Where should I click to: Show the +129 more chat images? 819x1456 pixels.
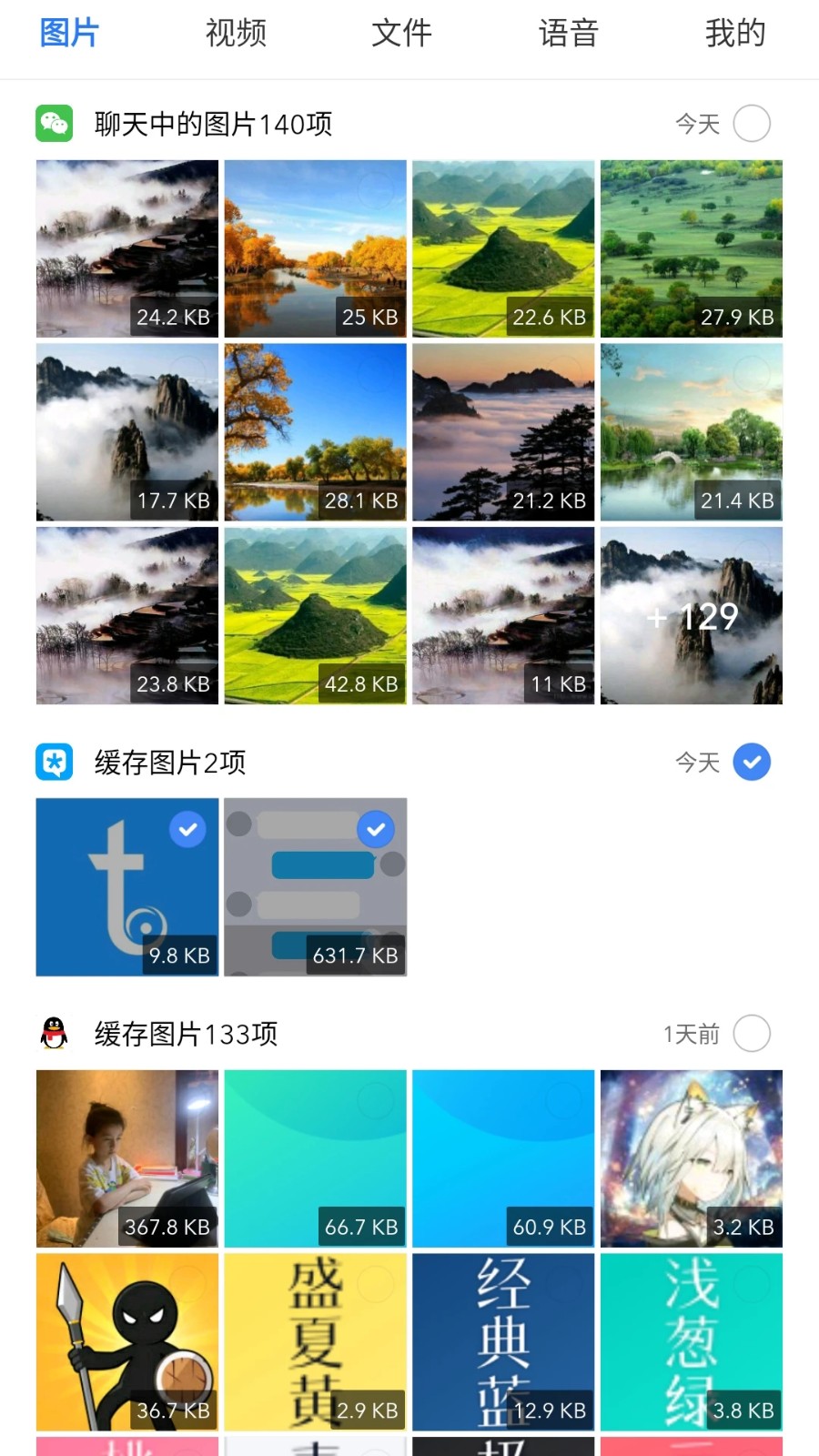[692, 616]
